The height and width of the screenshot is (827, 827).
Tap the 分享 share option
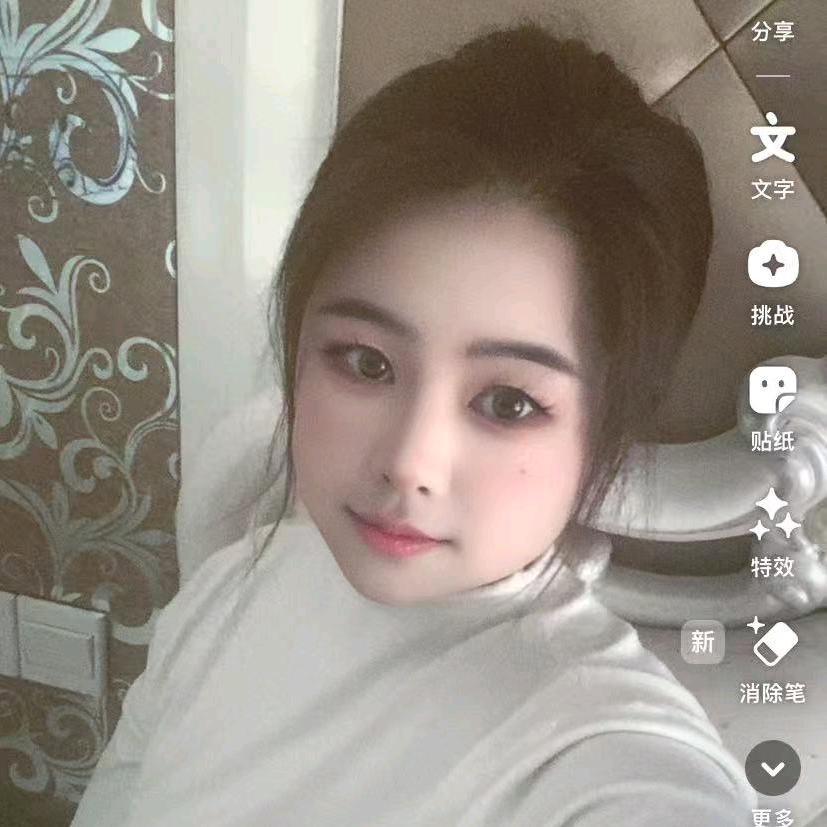click(773, 31)
